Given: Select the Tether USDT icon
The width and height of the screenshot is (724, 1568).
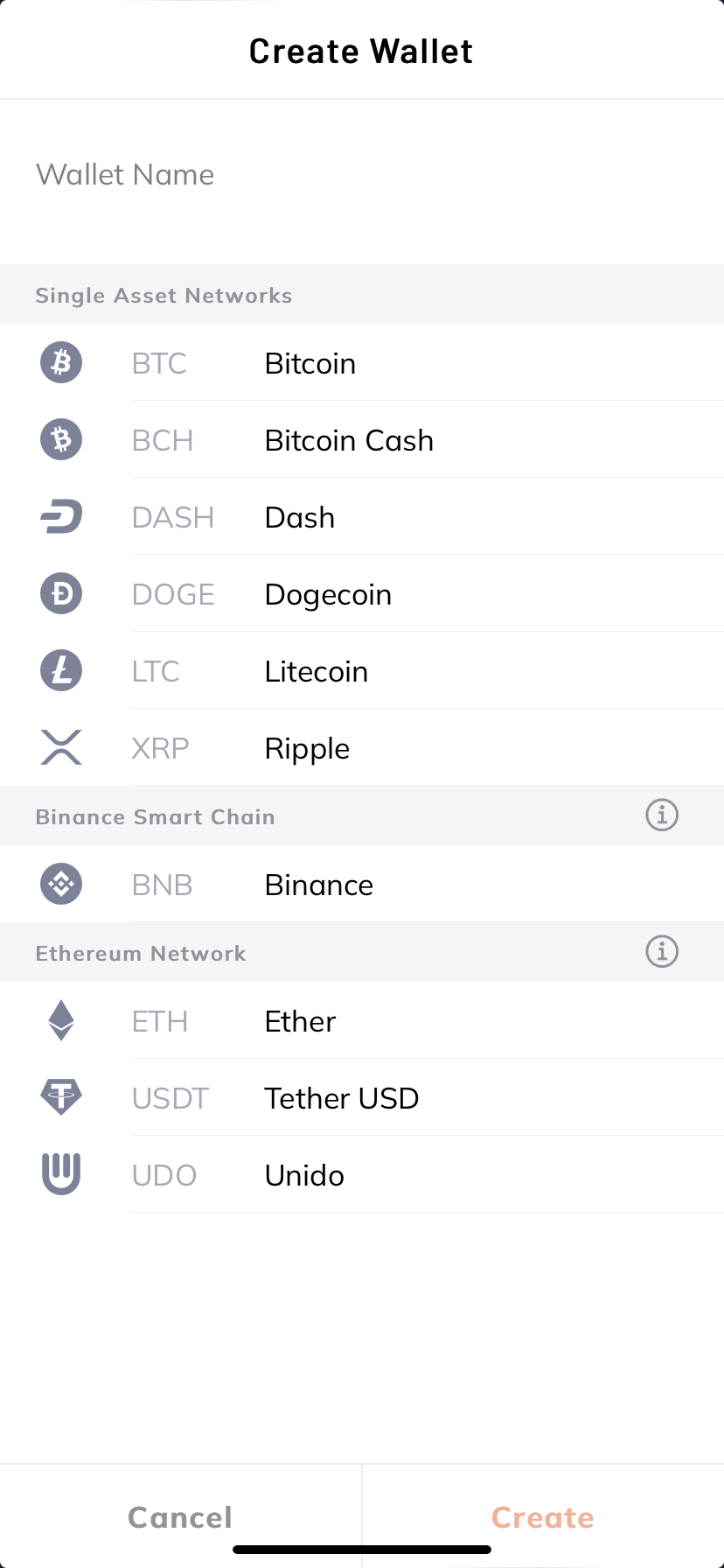Looking at the screenshot, I should click(x=60, y=1097).
